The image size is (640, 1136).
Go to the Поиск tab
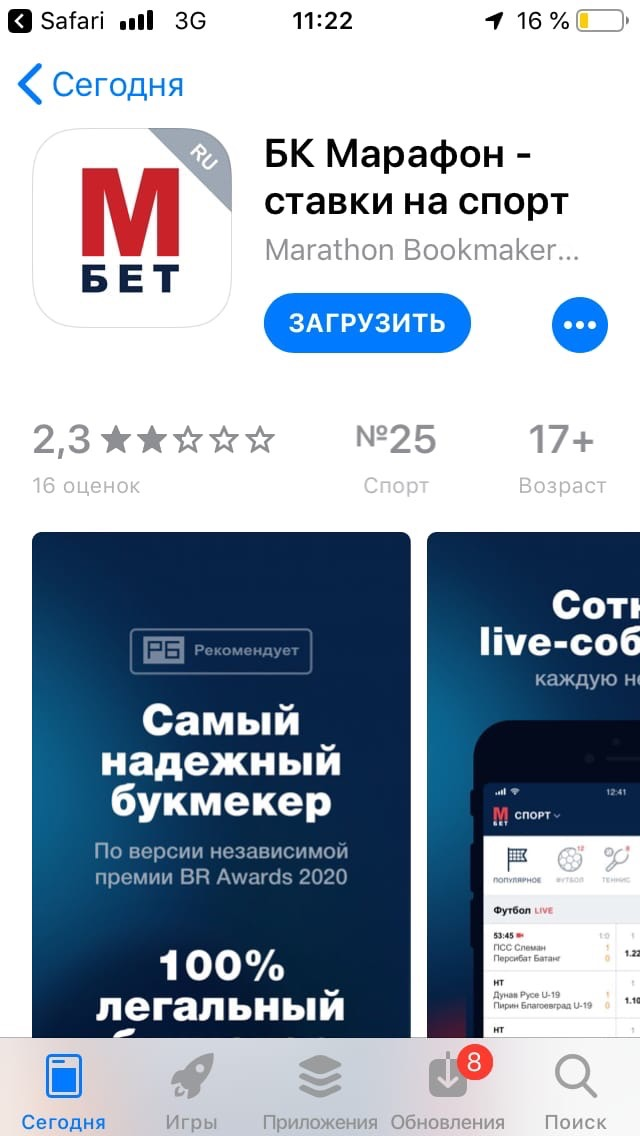[576, 1092]
